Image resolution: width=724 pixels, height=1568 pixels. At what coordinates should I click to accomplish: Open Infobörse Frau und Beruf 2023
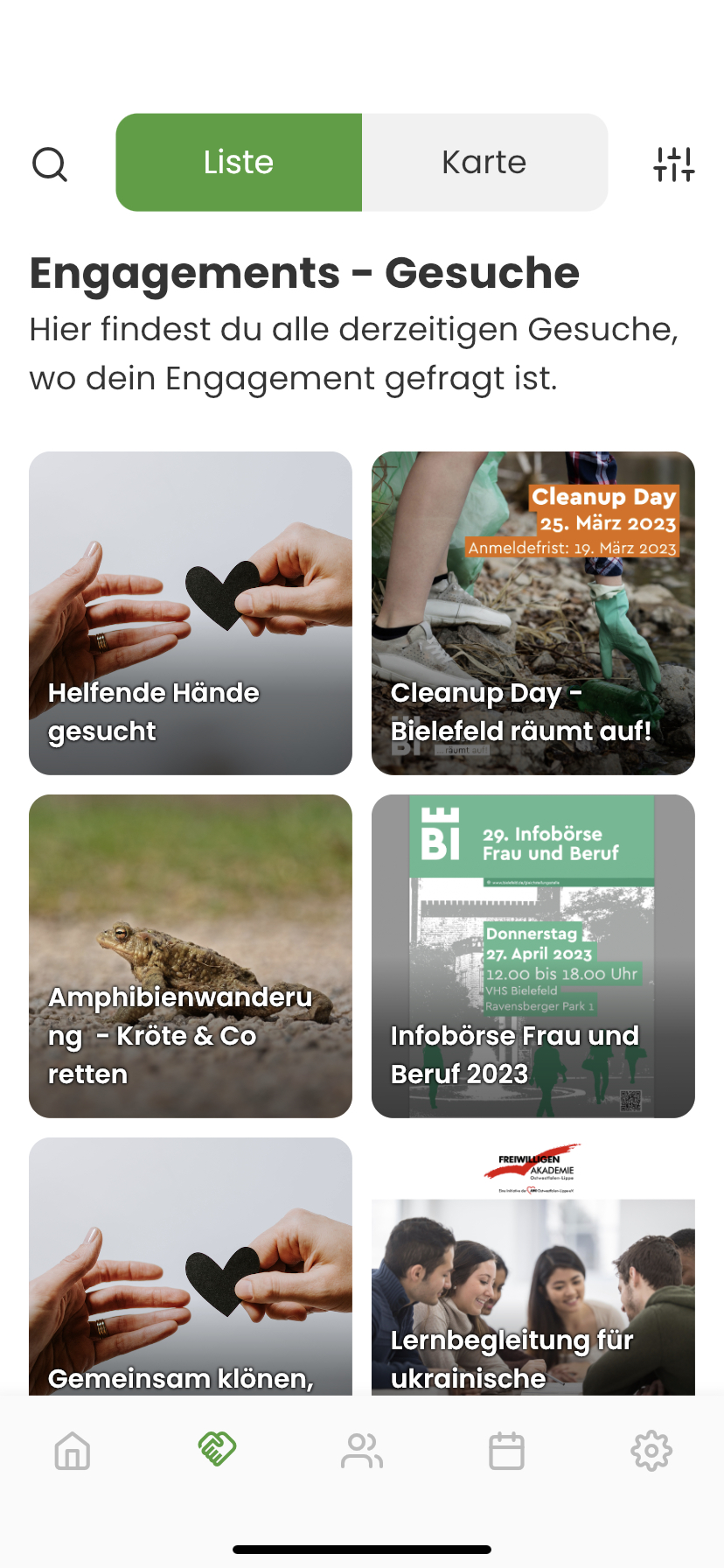tap(533, 955)
